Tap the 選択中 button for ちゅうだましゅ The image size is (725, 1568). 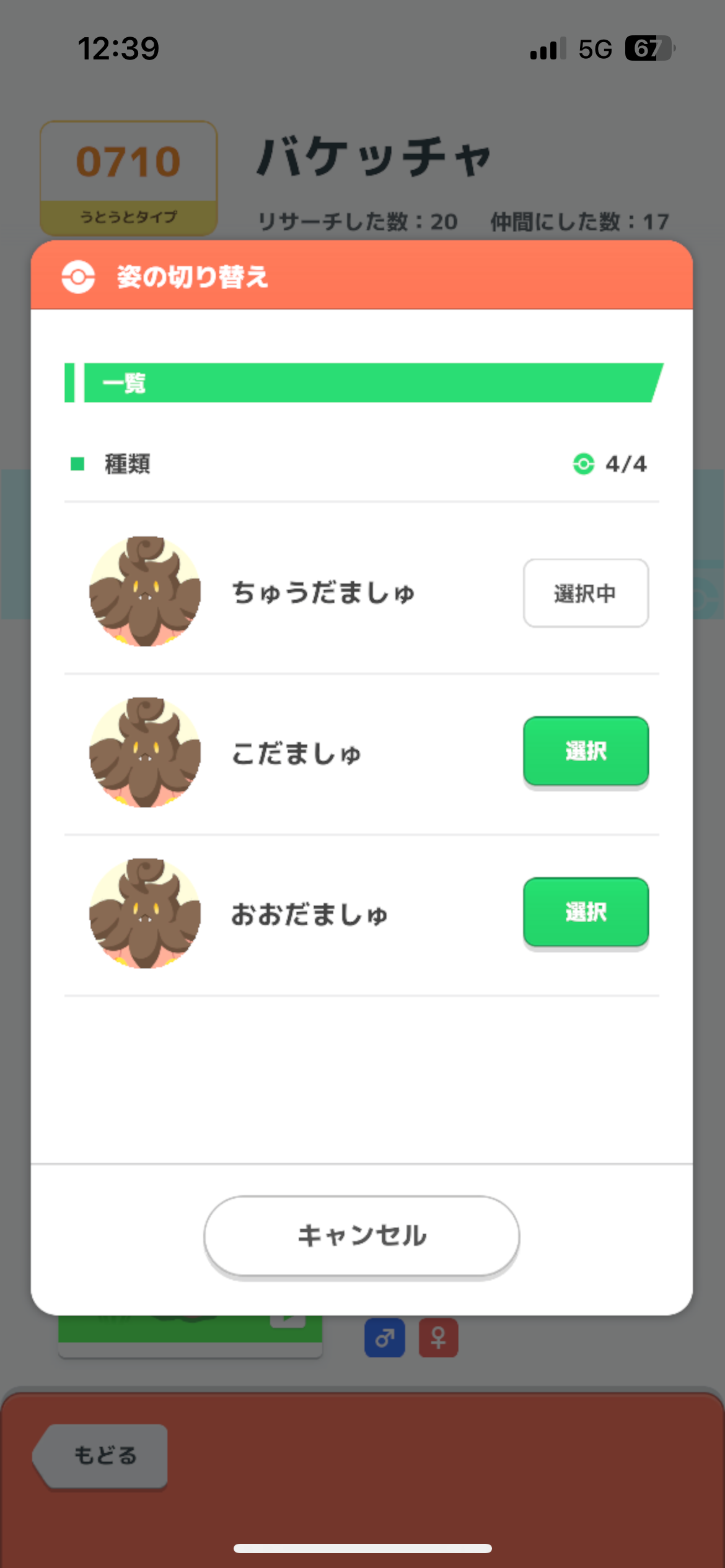coord(586,593)
